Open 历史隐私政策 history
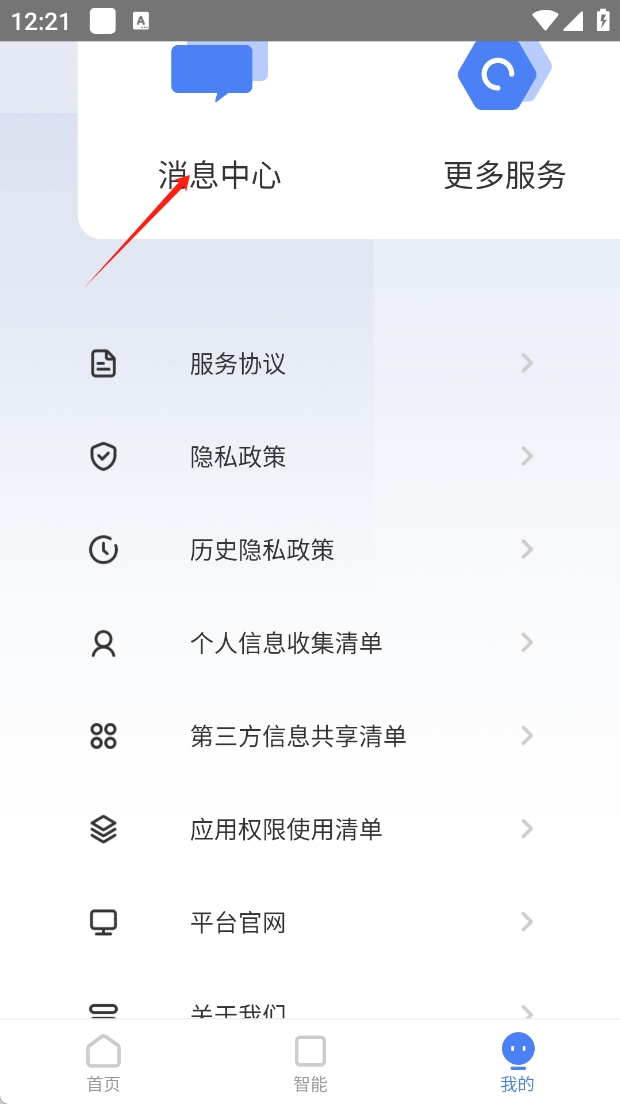 (310, 550)
